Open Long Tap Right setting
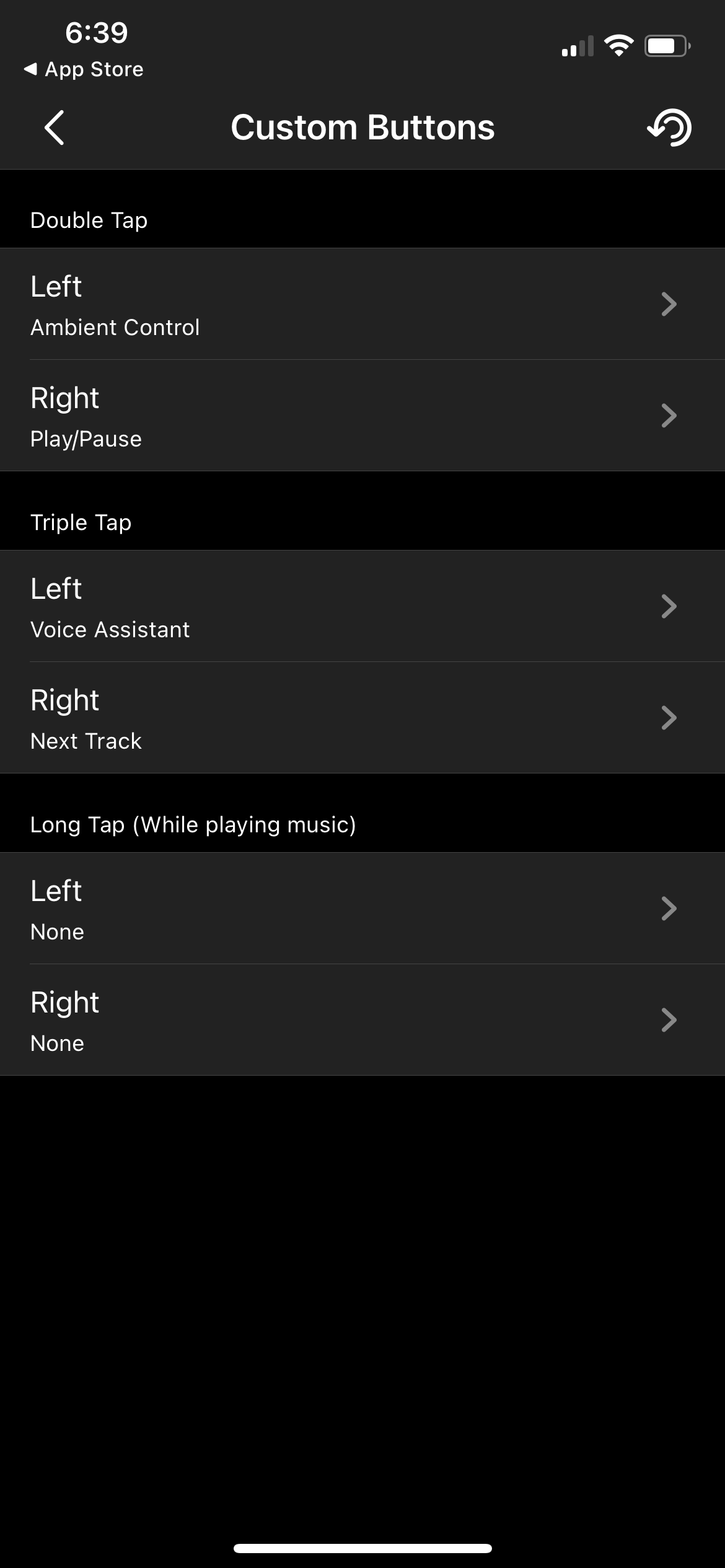The height and width of the screenshot is (1568, 725). pos(362,1020)
